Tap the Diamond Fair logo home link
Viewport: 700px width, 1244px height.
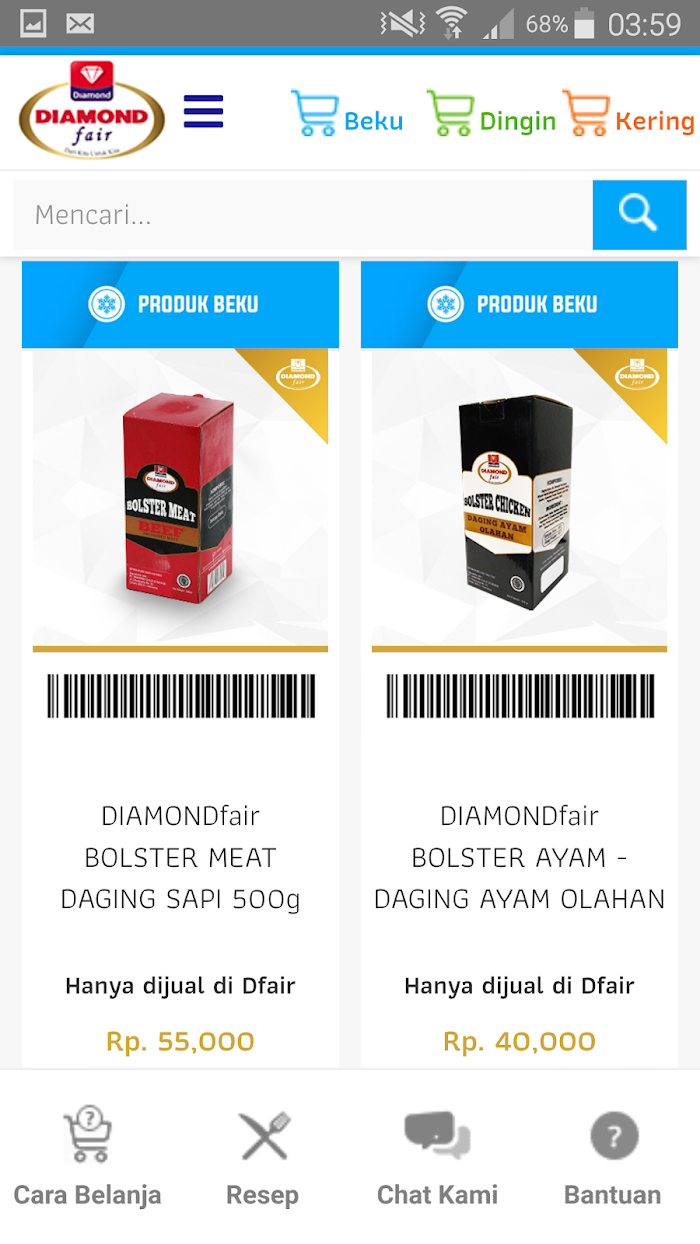[x=92, y=111]
